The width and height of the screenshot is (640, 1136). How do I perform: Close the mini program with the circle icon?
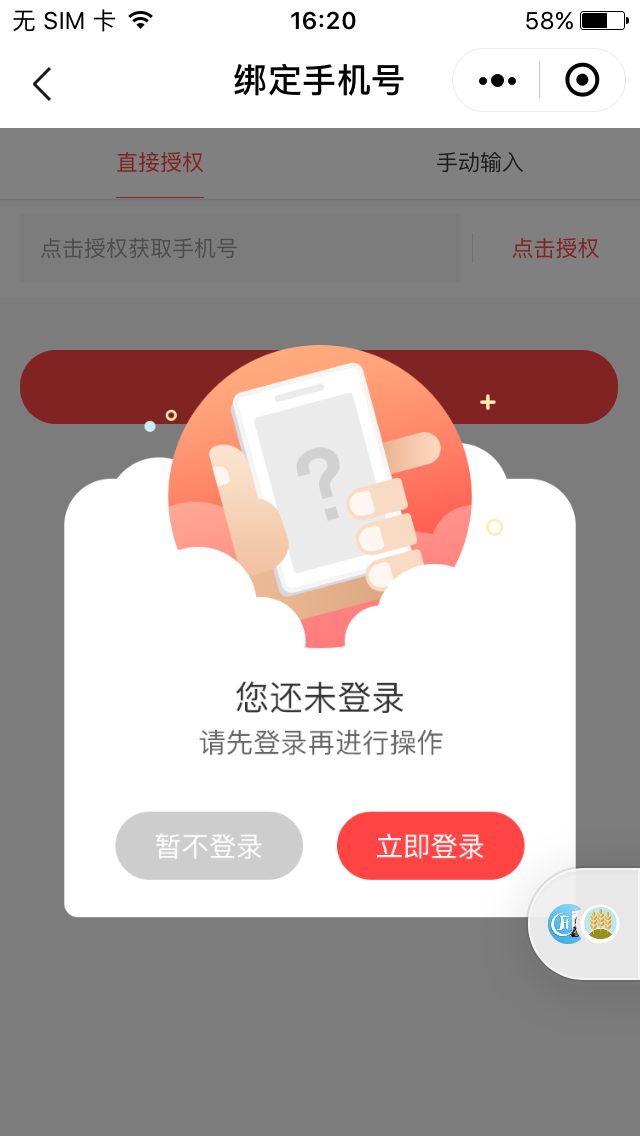click(x=582, y=81)
